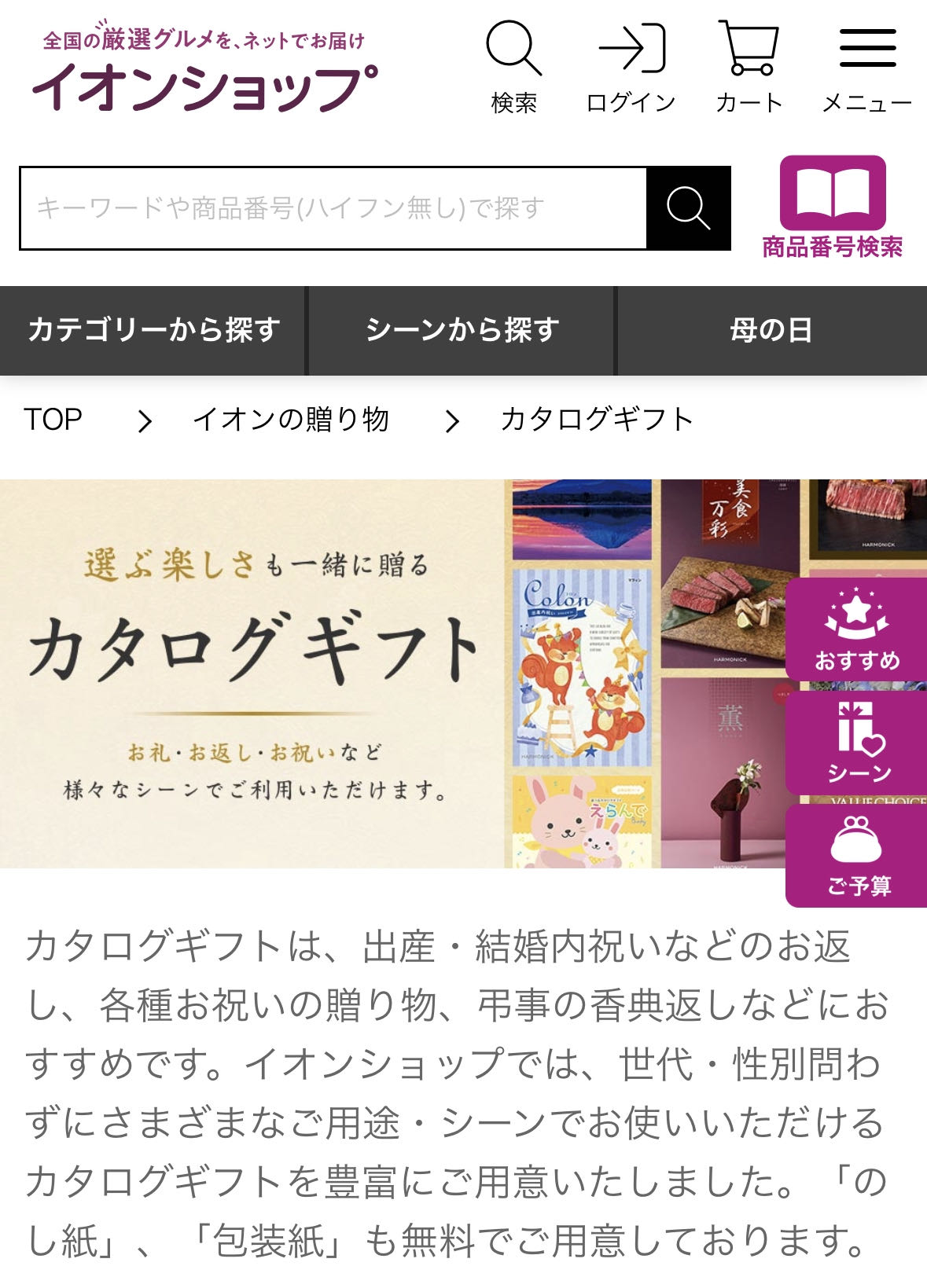The height and width of the screenshot is (1288, 927).
Task: Select シーンから探す tab
Action: tap(462, 330)
